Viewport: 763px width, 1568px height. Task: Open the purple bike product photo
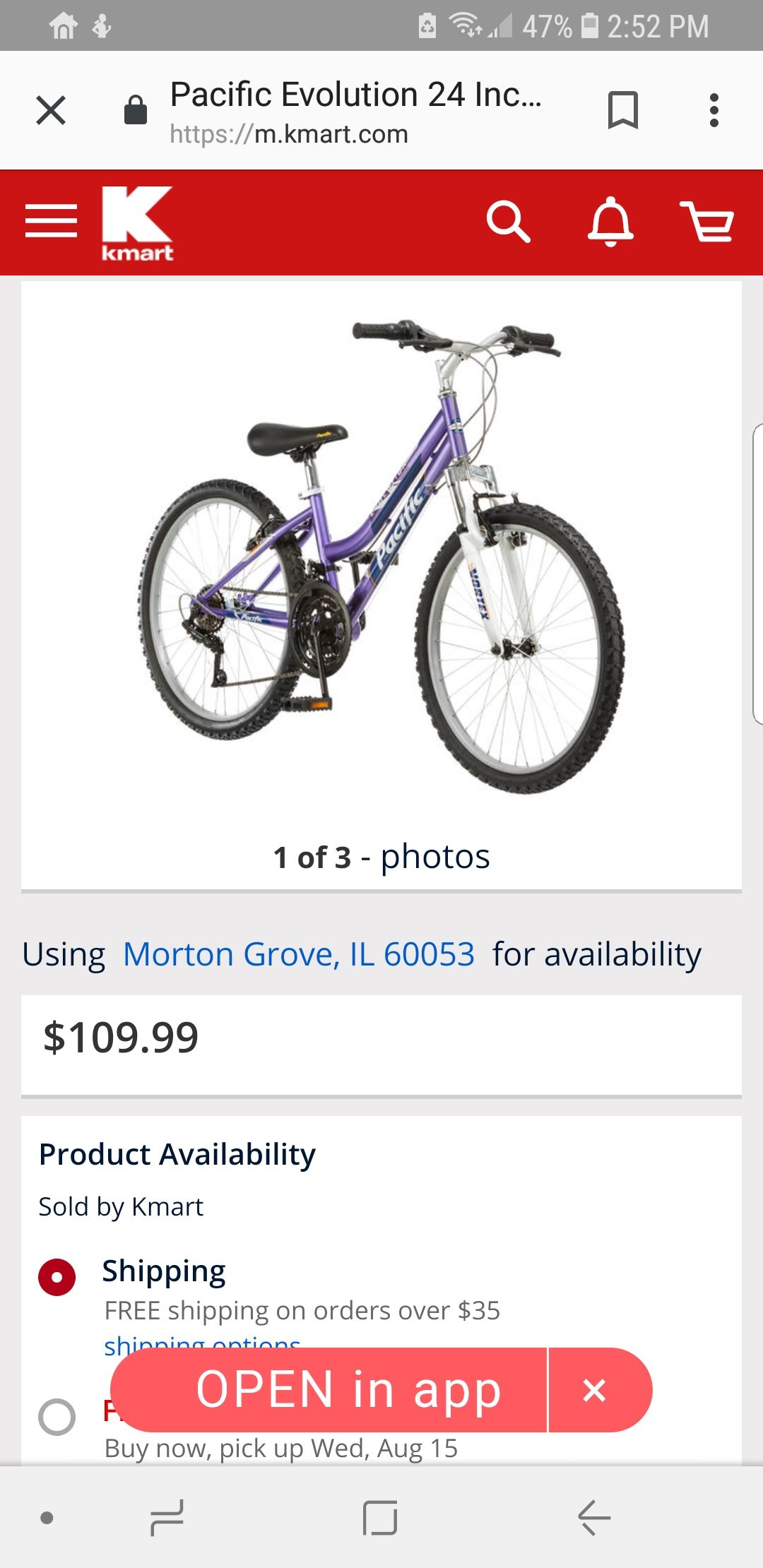point(381,556)
